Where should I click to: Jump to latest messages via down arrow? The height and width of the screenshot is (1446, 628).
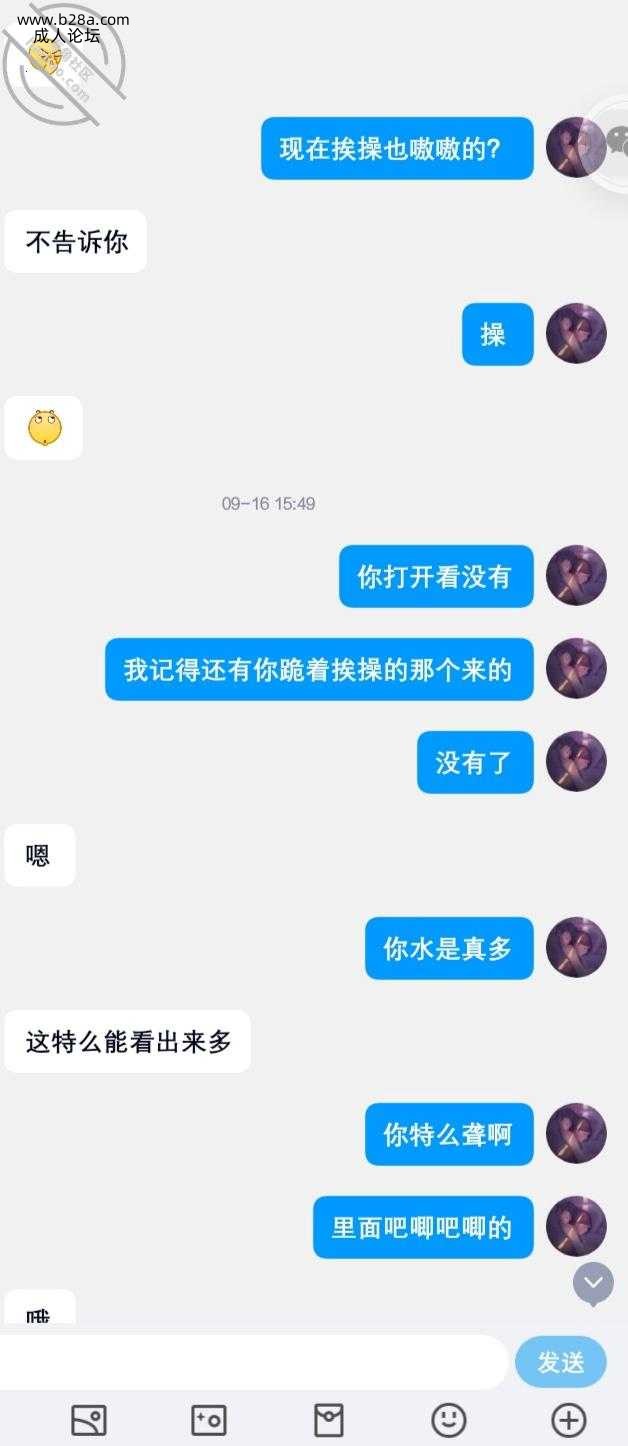click(593, 1283)
